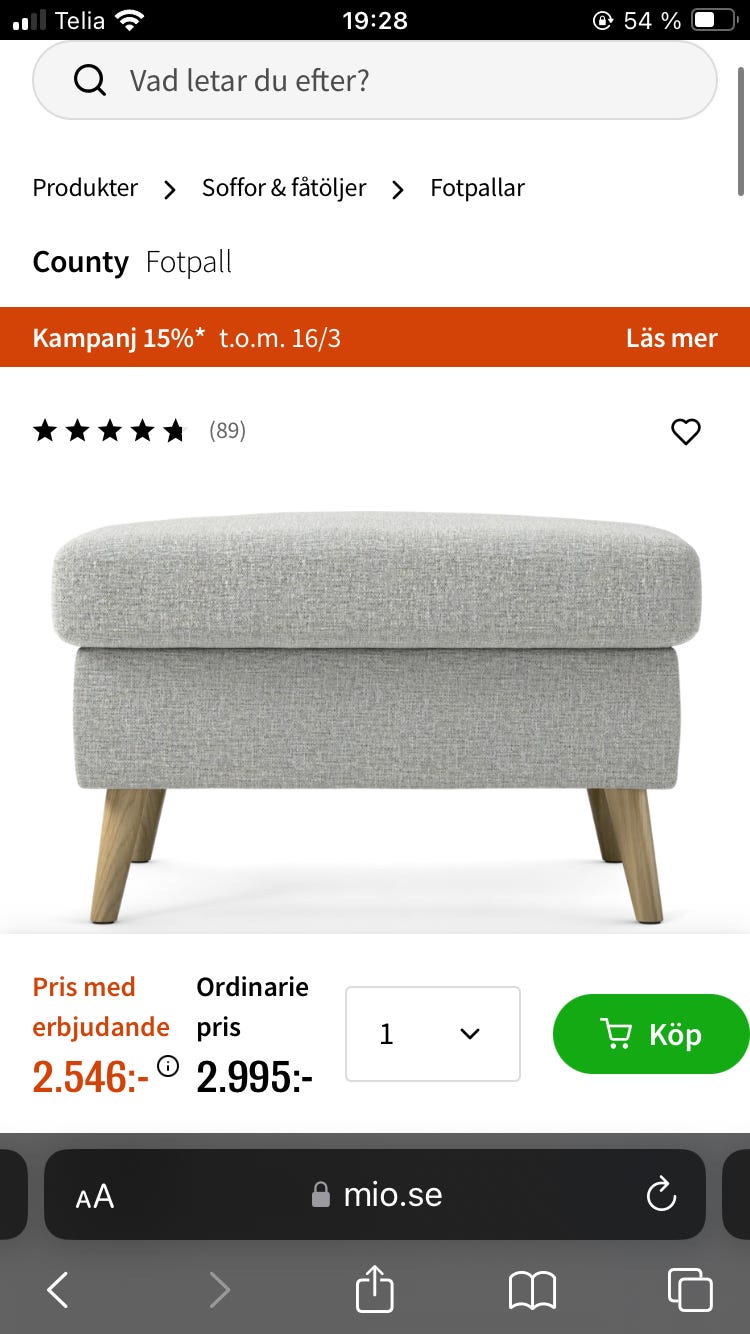Tap the shopping cart icon on Köp button
This screenshot has width=750, height=1334.
point(619,1034)
